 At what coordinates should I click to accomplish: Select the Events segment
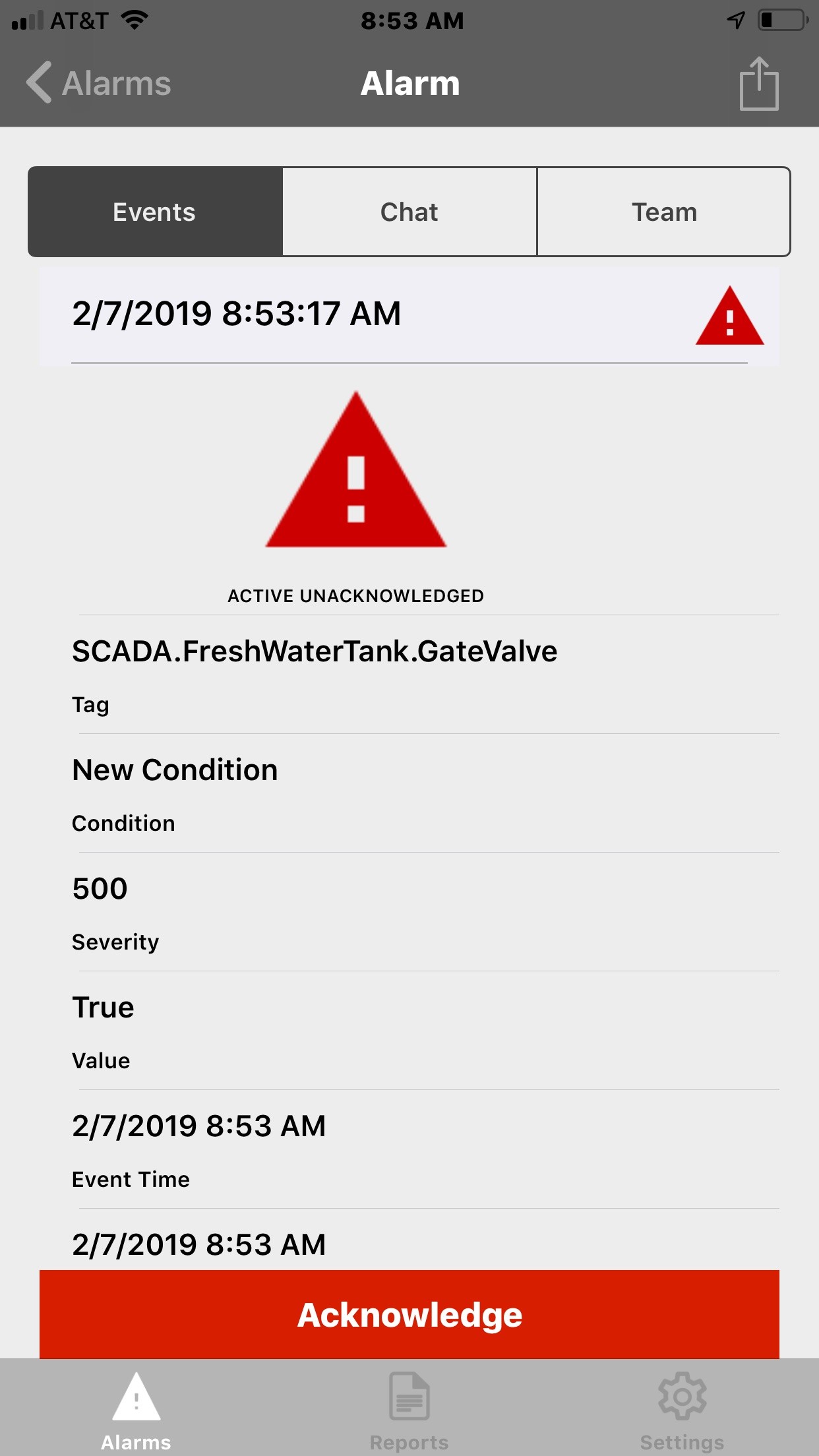click(155, 212)
